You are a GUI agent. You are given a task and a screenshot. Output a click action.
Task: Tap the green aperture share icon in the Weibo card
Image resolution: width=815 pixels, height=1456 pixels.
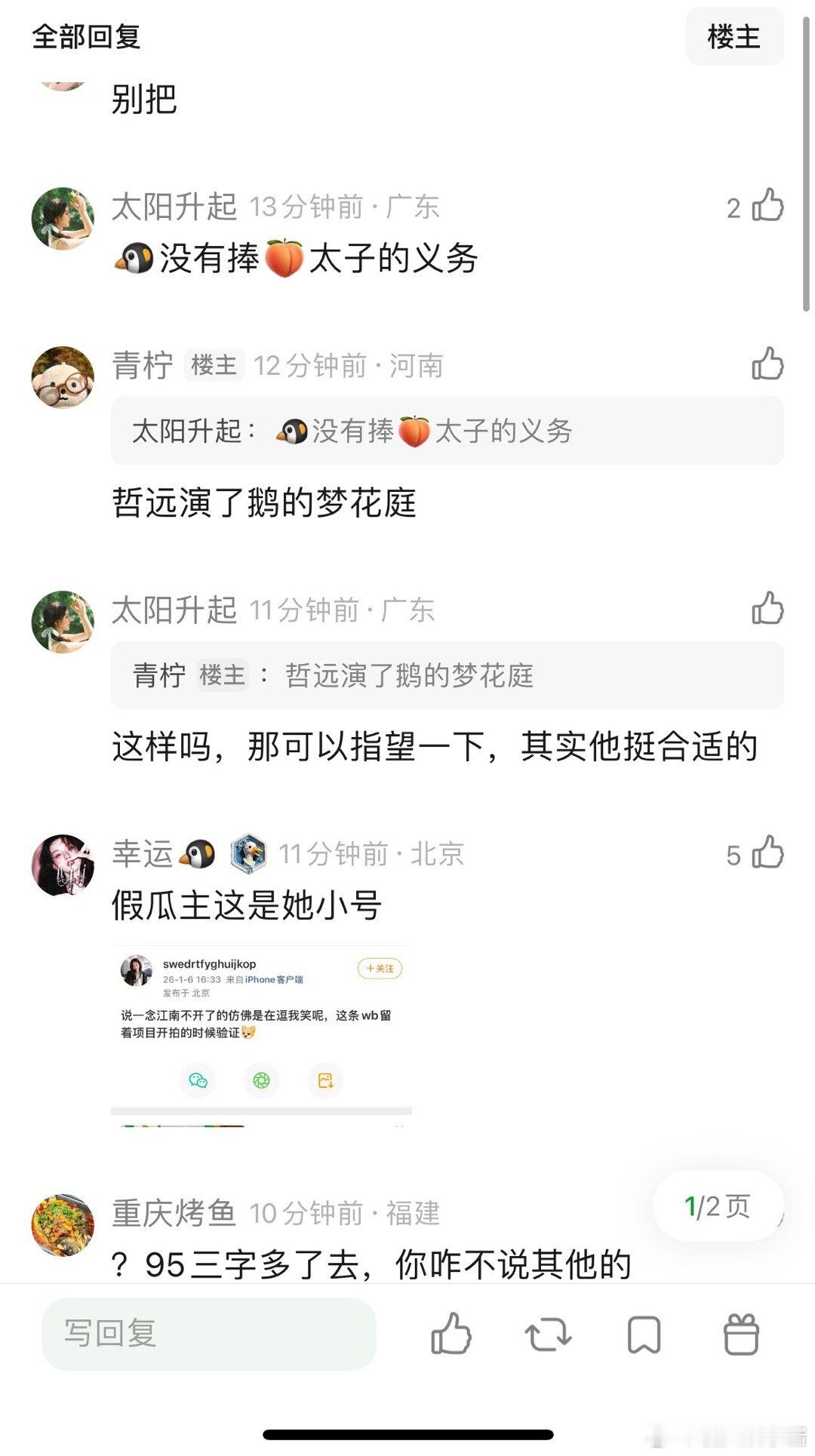click(x=260, y=1080)
